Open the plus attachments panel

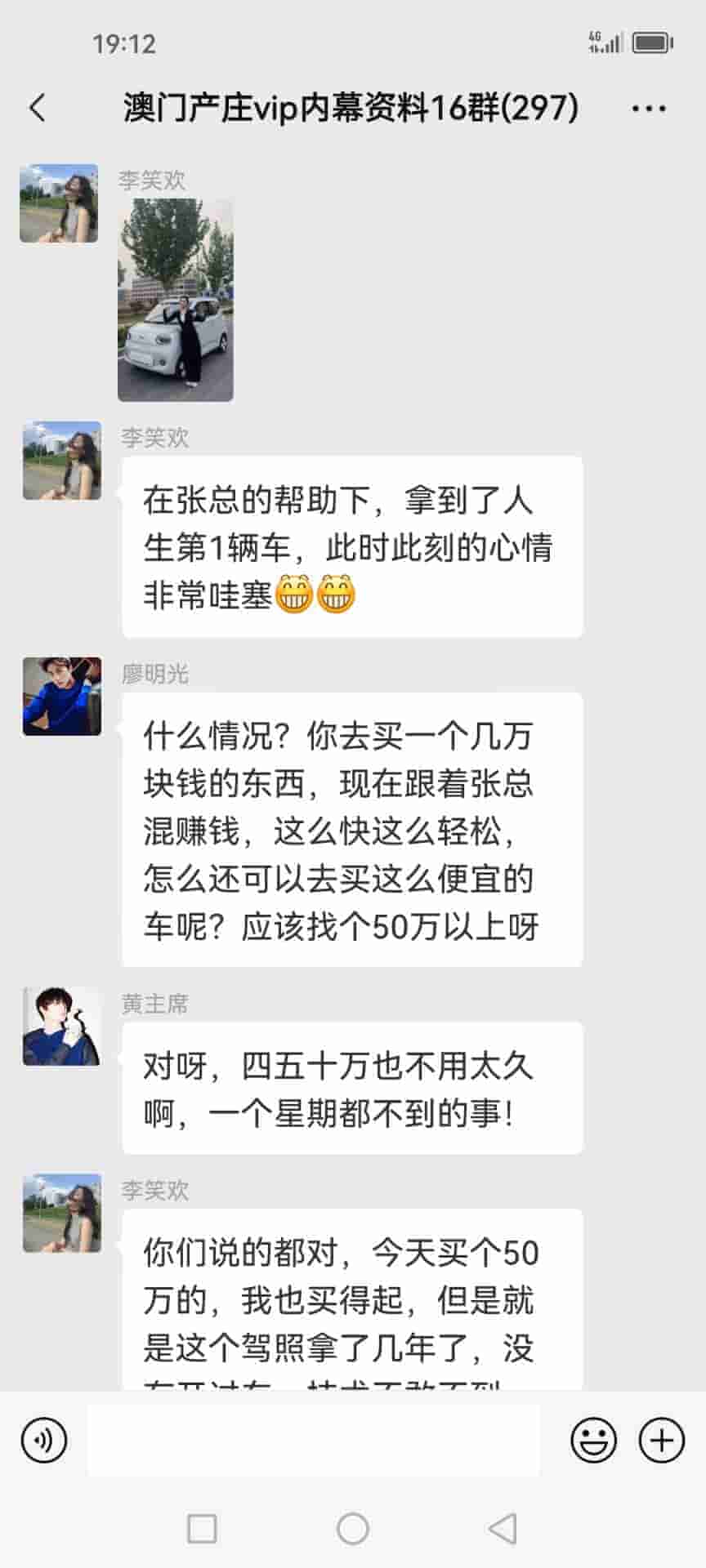661,1440
